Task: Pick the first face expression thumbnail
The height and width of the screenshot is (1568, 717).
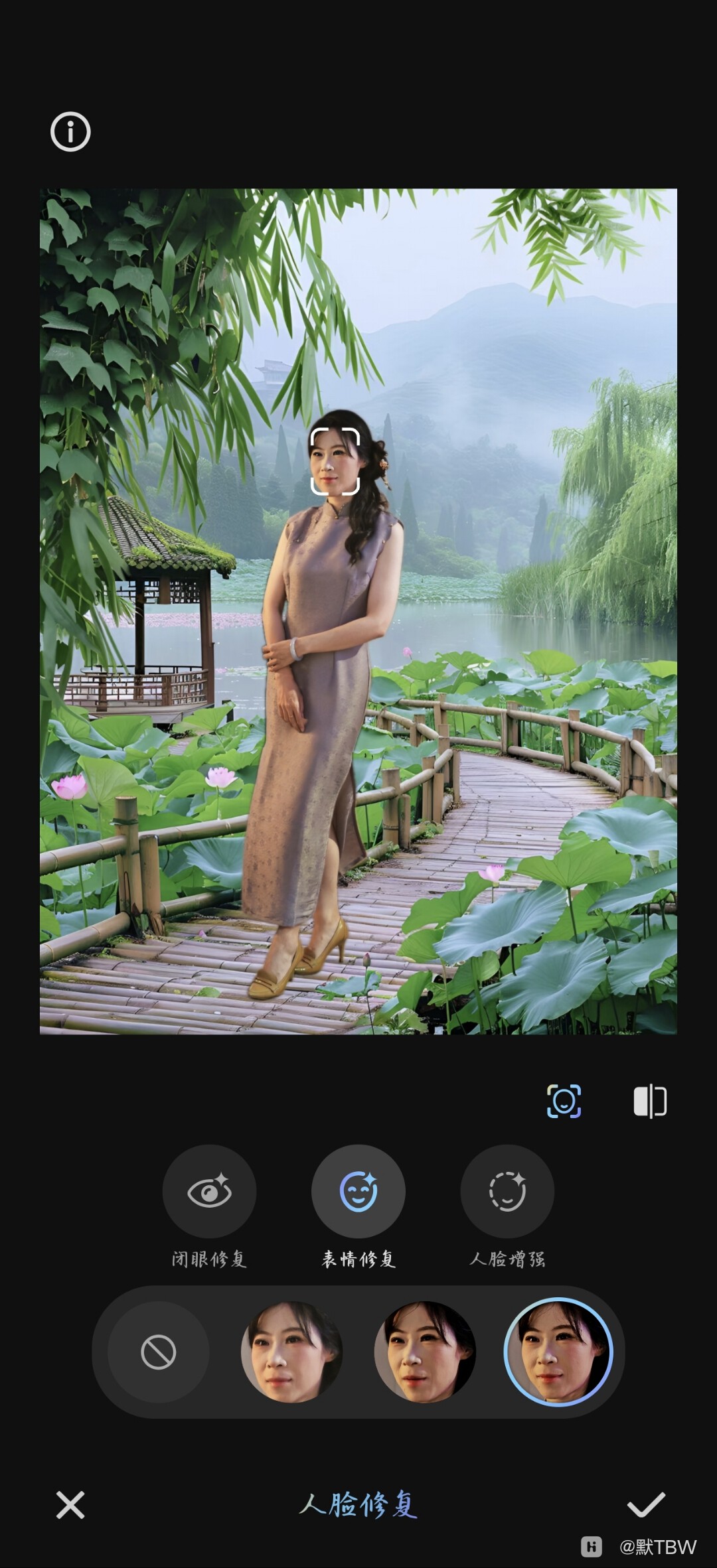Action: click(291, 1352)
